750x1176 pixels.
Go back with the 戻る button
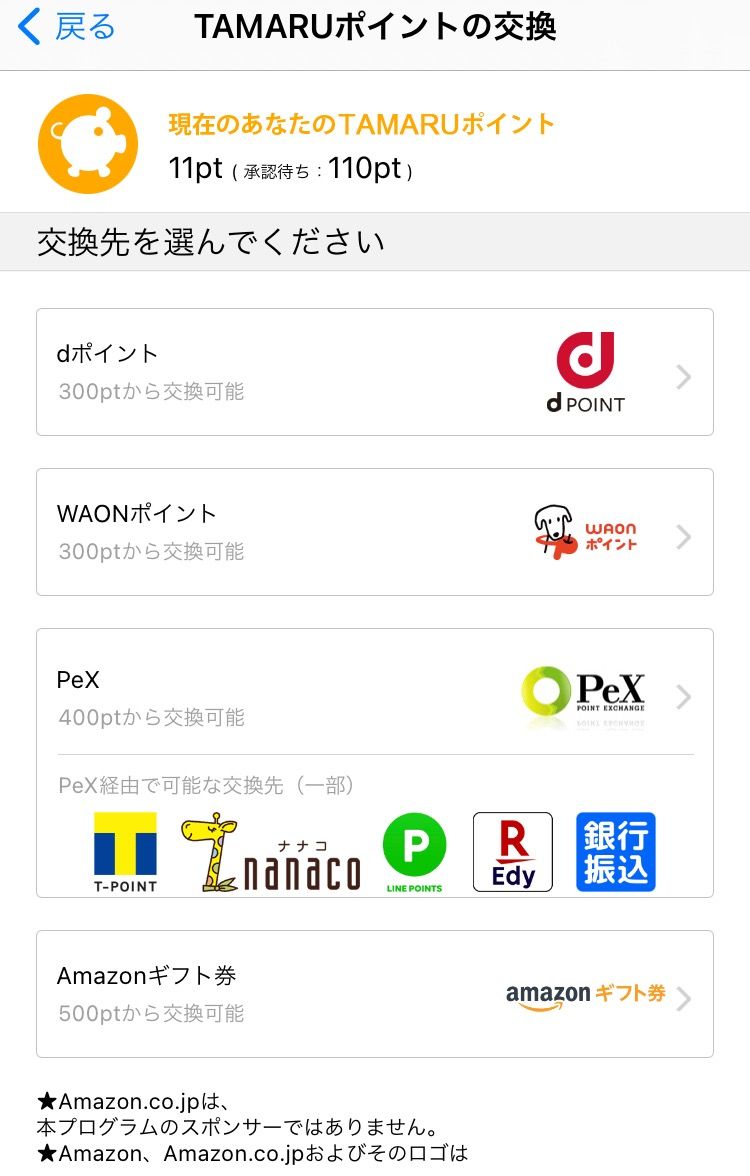68,28
